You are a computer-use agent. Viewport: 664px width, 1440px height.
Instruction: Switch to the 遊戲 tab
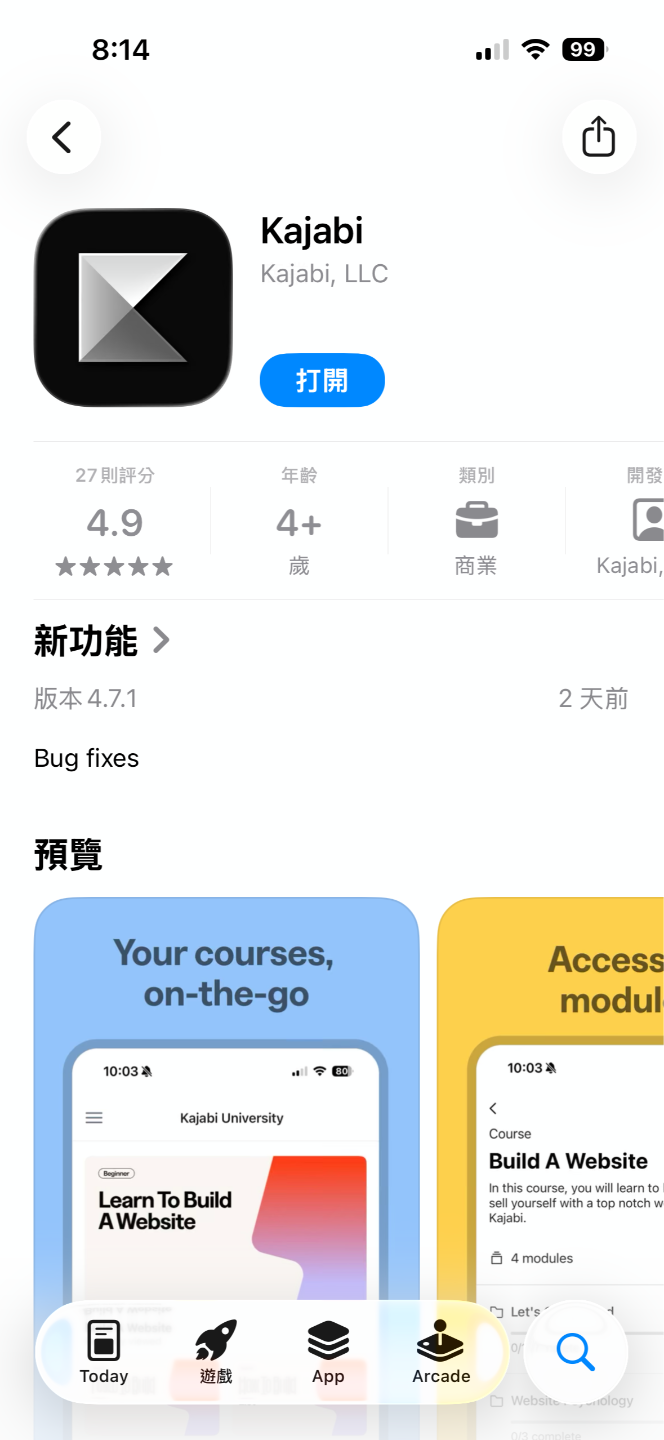[x=216, y=1352]
